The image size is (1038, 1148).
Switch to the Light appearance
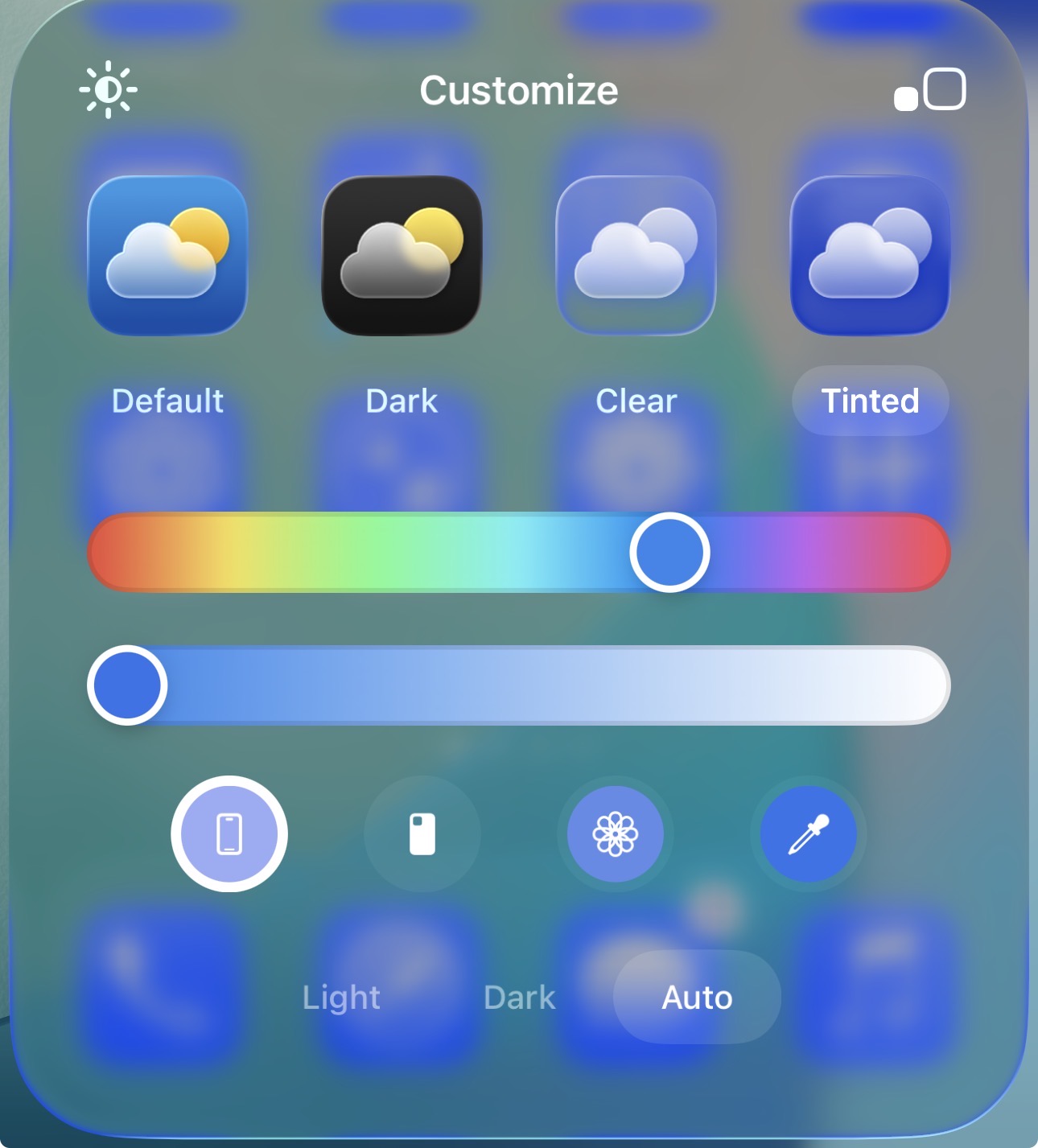pos(341,998)
